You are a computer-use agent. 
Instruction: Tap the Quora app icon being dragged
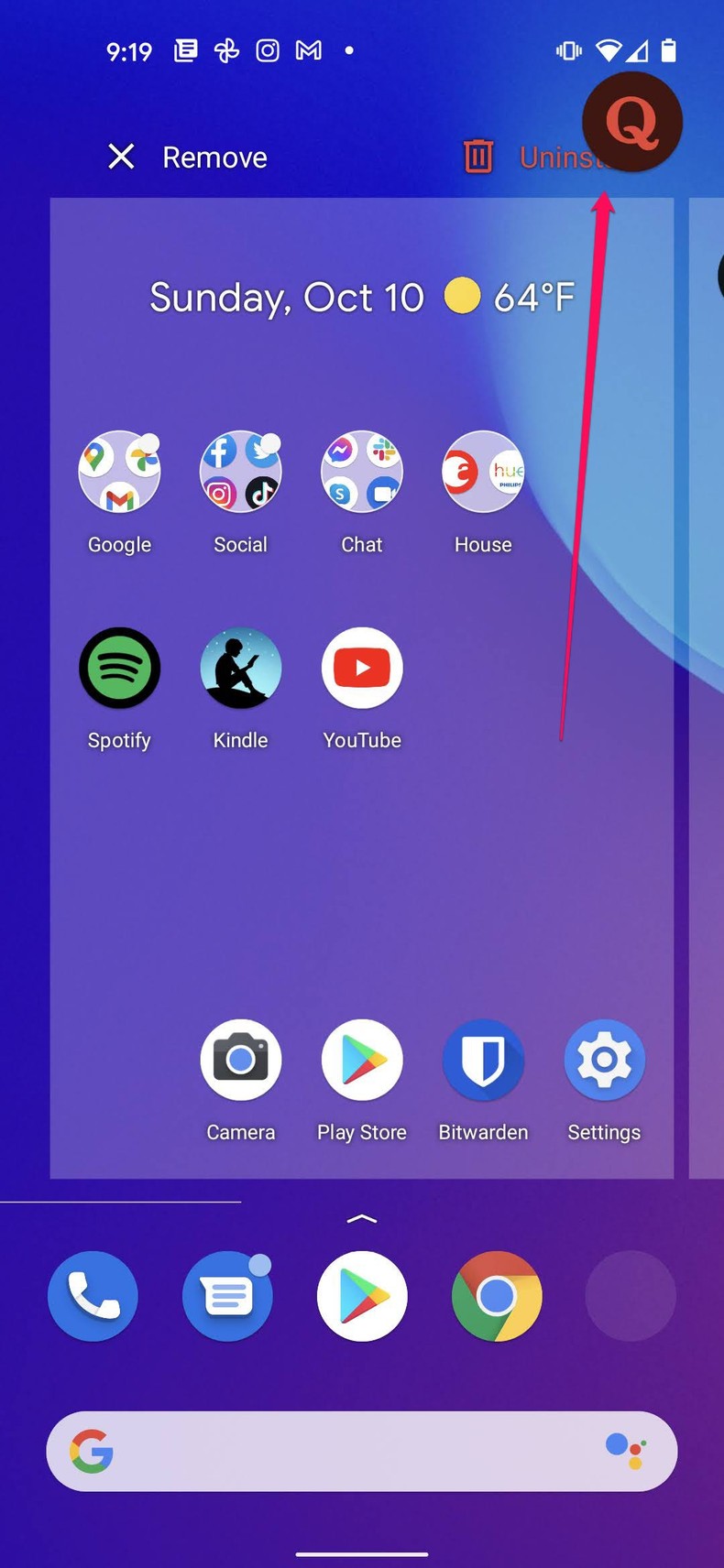coord(632,122)
